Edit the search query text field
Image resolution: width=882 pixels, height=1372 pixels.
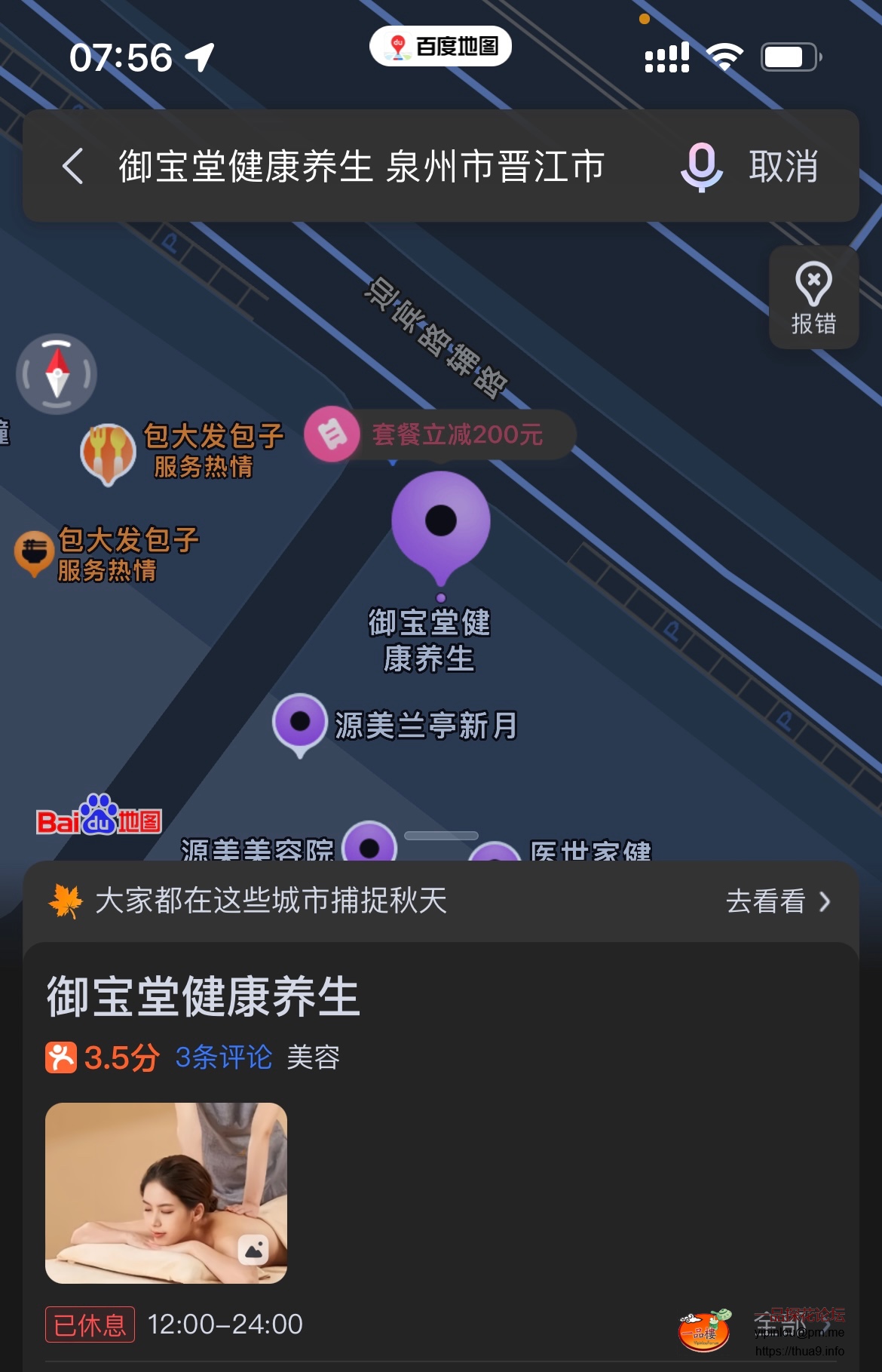coord(362,166)
